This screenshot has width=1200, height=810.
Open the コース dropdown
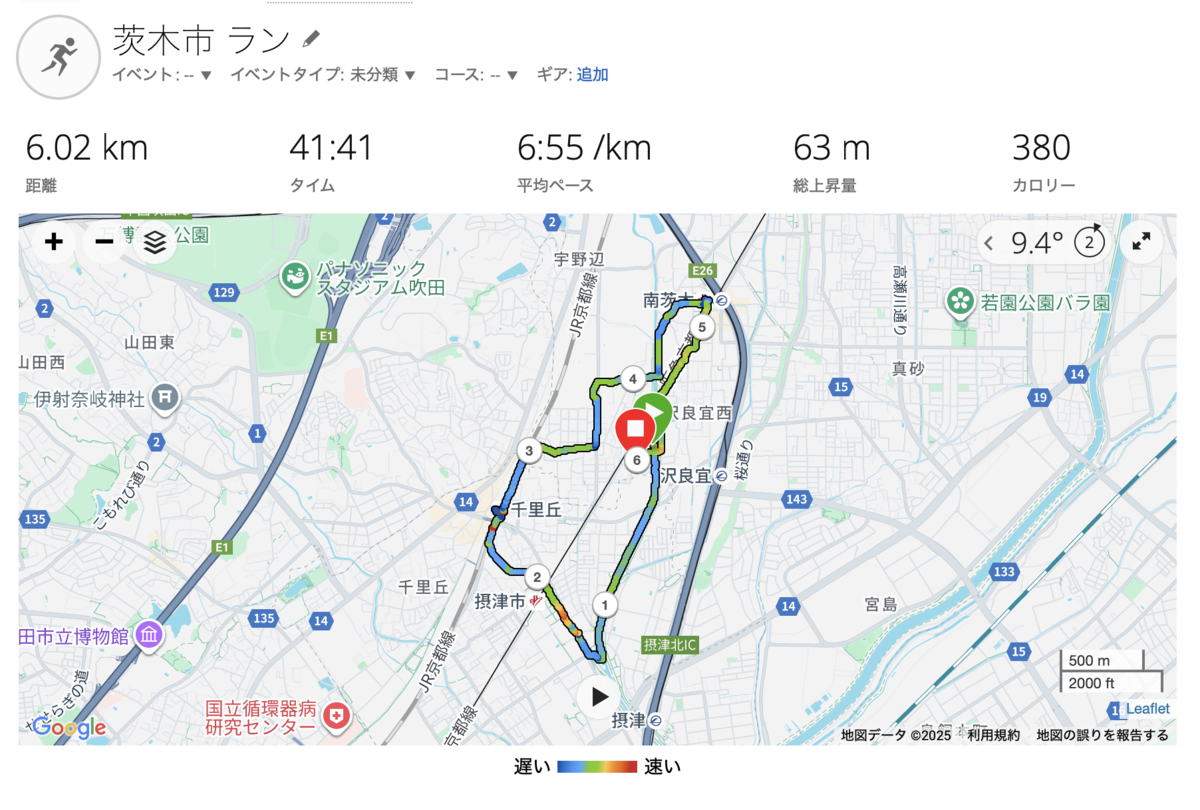(x=512, y=75)
